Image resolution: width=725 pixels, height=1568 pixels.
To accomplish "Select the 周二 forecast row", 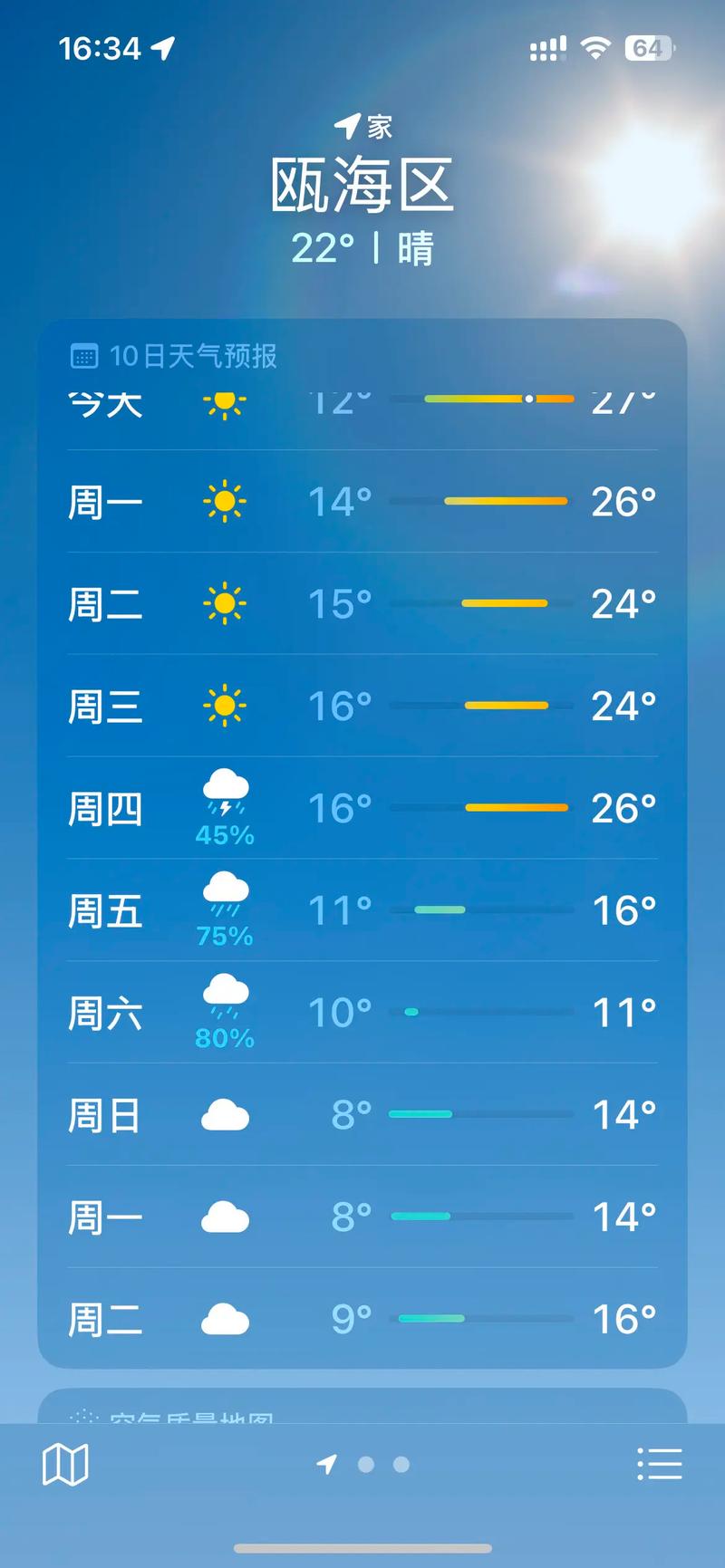I will coord(362,604).
